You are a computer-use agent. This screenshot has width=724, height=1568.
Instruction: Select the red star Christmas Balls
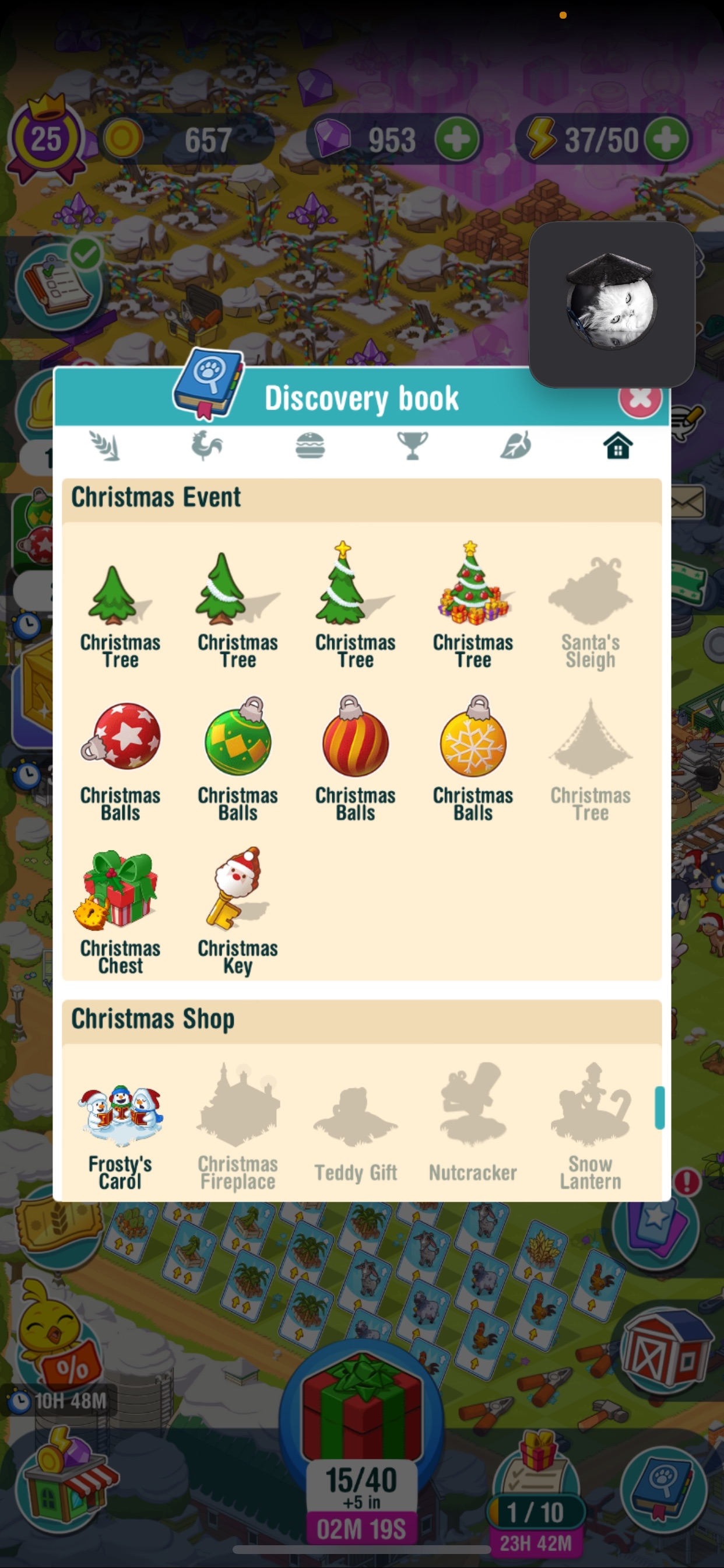tap(121, 757)
